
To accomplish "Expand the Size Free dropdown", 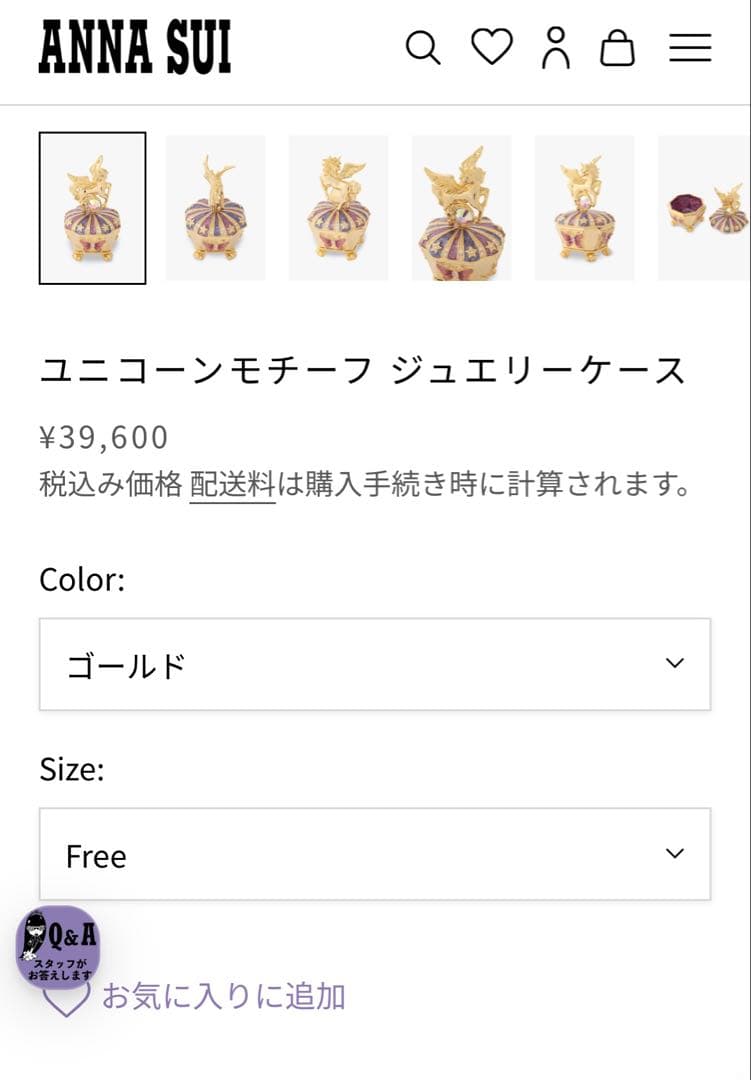I will tap(375, 855).
